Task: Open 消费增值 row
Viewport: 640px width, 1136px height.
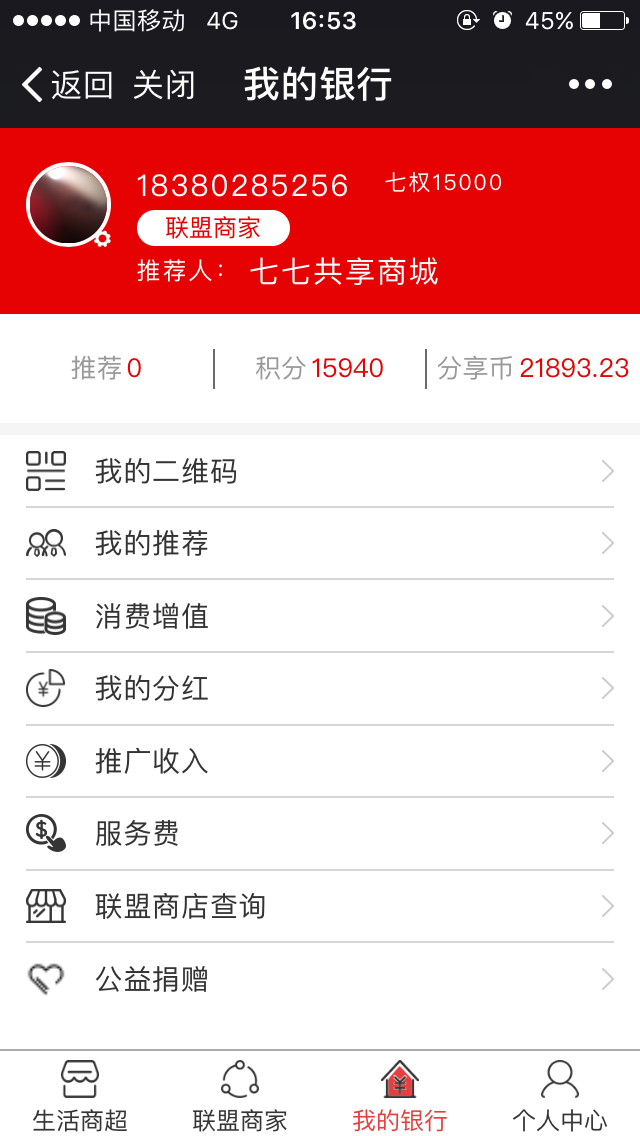Action: point(320,616)
